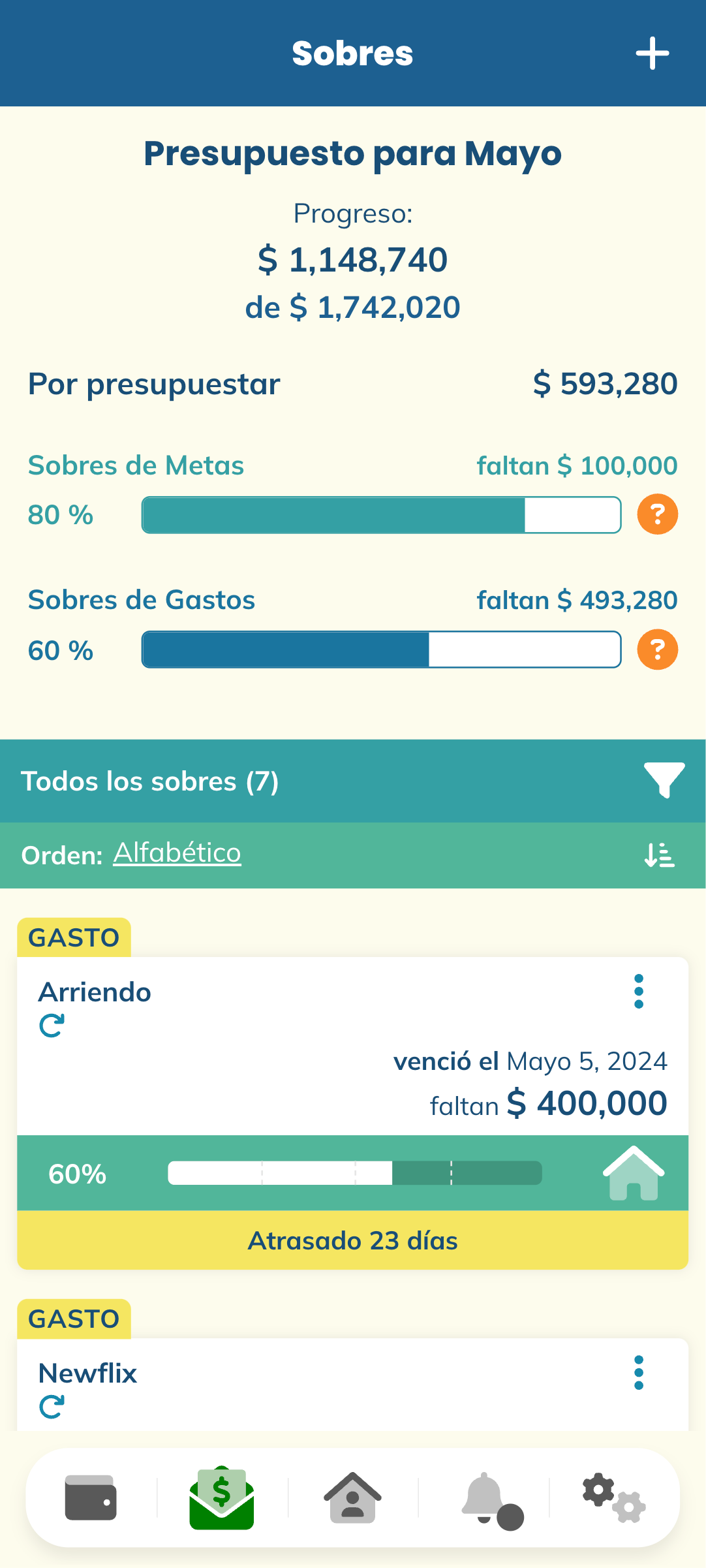Open the filter for Todos los sobres

pyautogui.click(x=664, y=781)
